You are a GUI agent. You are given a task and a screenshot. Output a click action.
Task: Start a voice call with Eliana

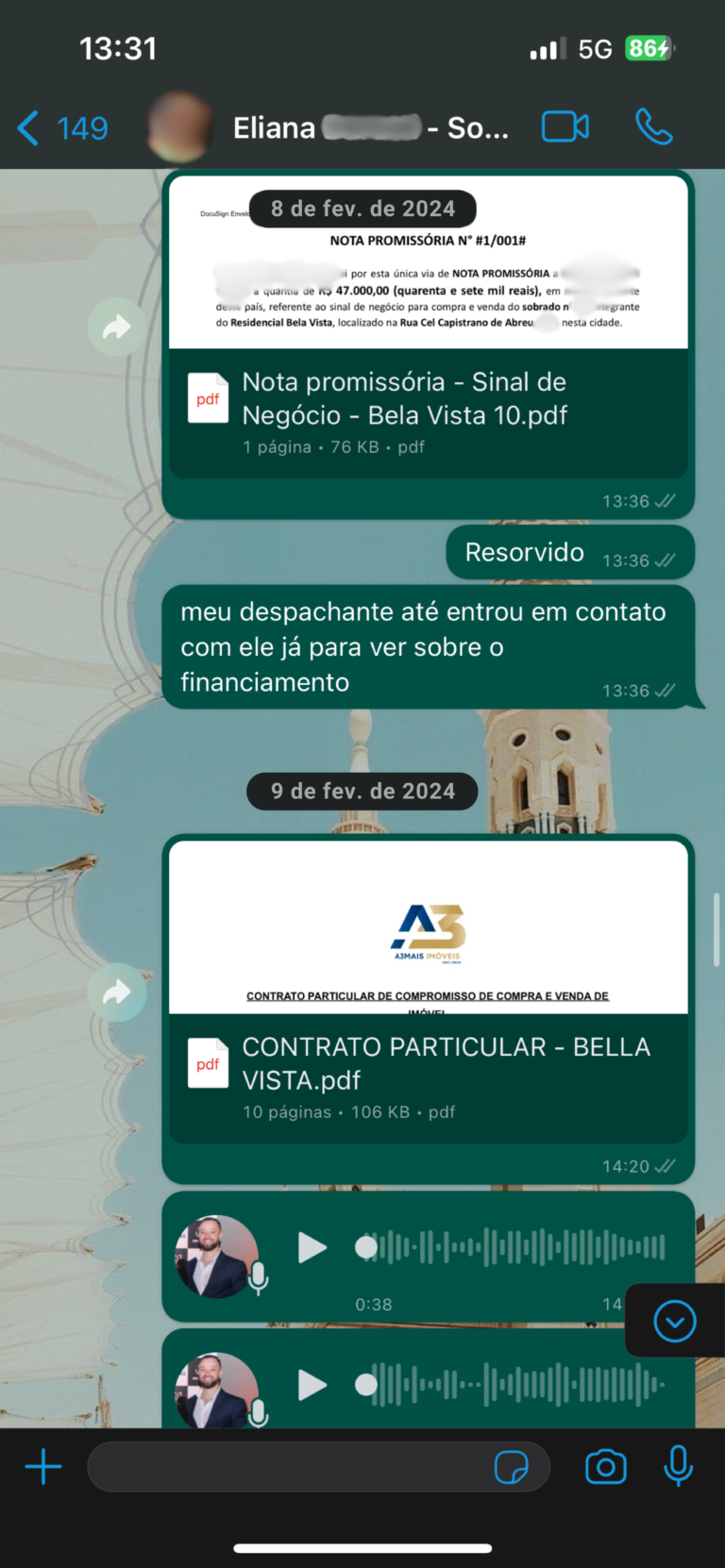[653, 127]
